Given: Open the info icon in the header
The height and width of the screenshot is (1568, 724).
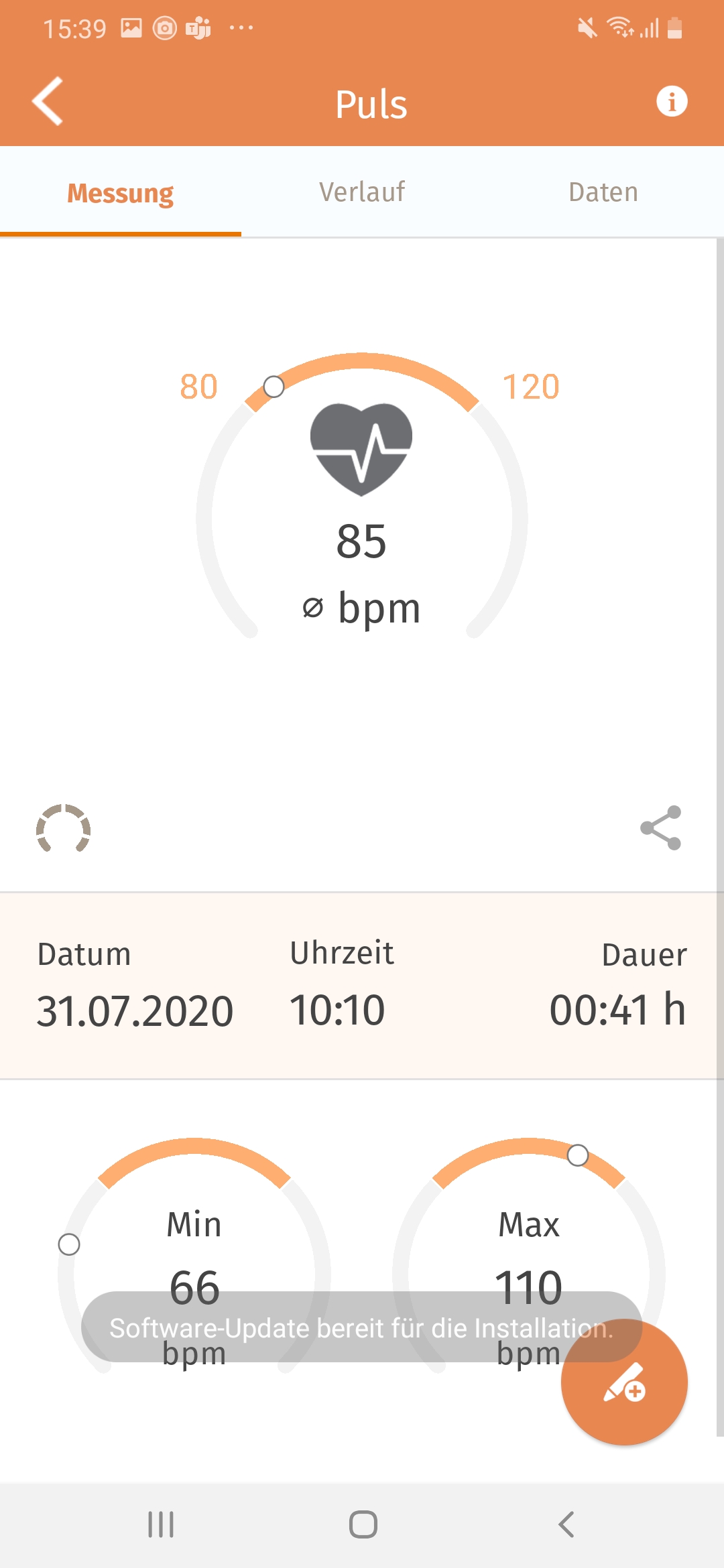Looking at the screenshot, I should pos(671,102).
